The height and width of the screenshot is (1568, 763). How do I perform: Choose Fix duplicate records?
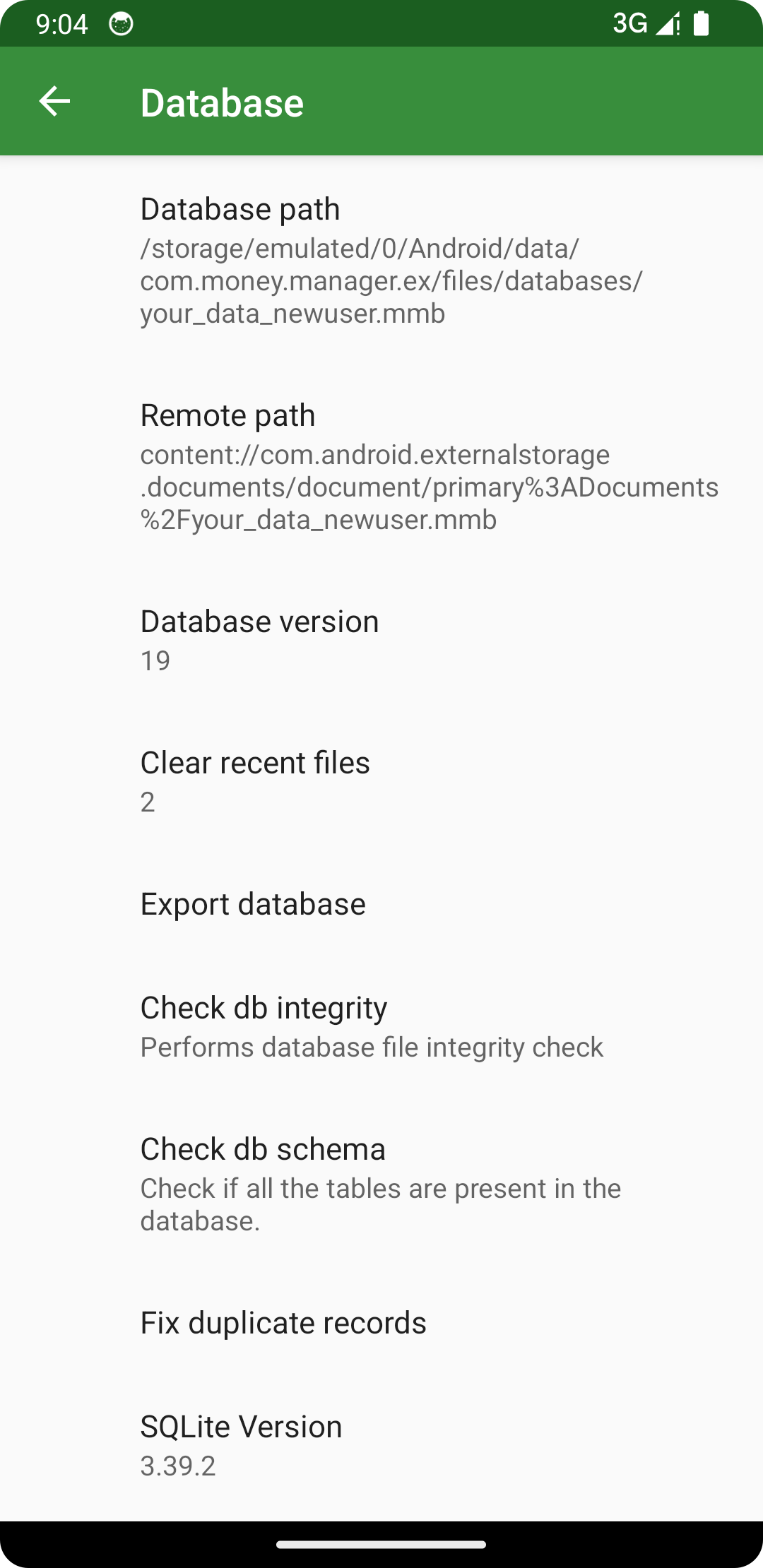point(381,1323)
